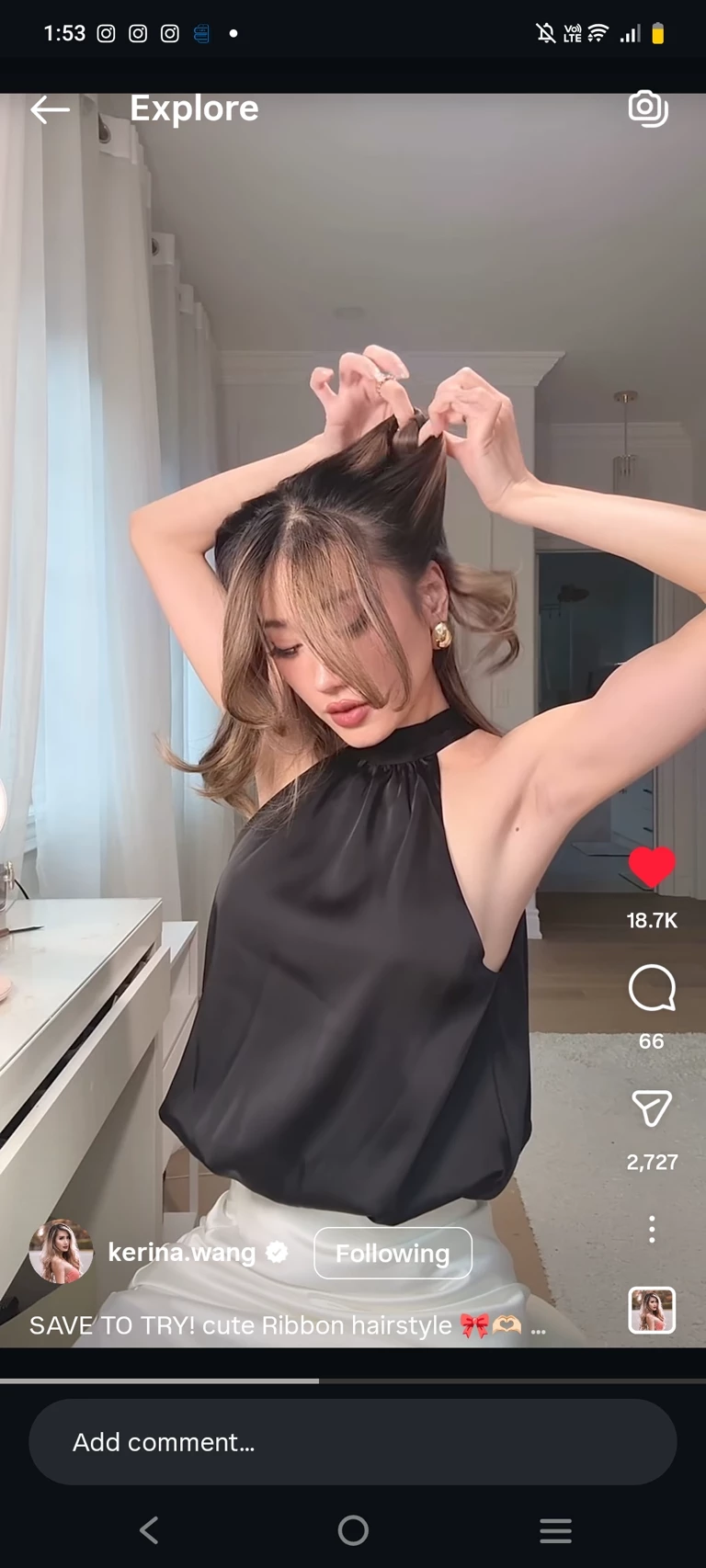
Task: Open the comments bubble icon
Action: pyautogui.click(x=652, y=988)
